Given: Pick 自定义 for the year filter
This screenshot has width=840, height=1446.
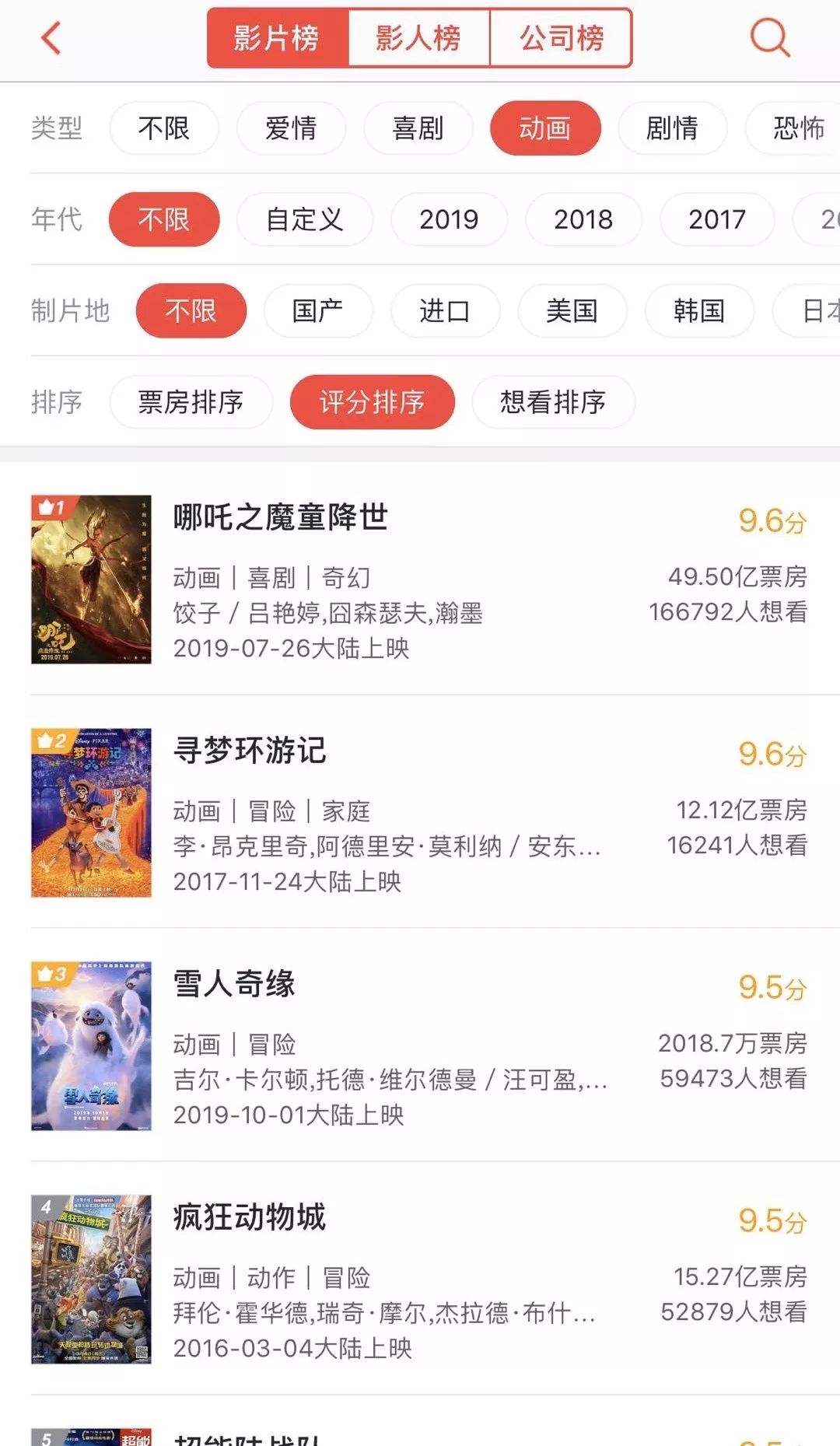Looking at the screenshot, I should [x=304, y=219].
